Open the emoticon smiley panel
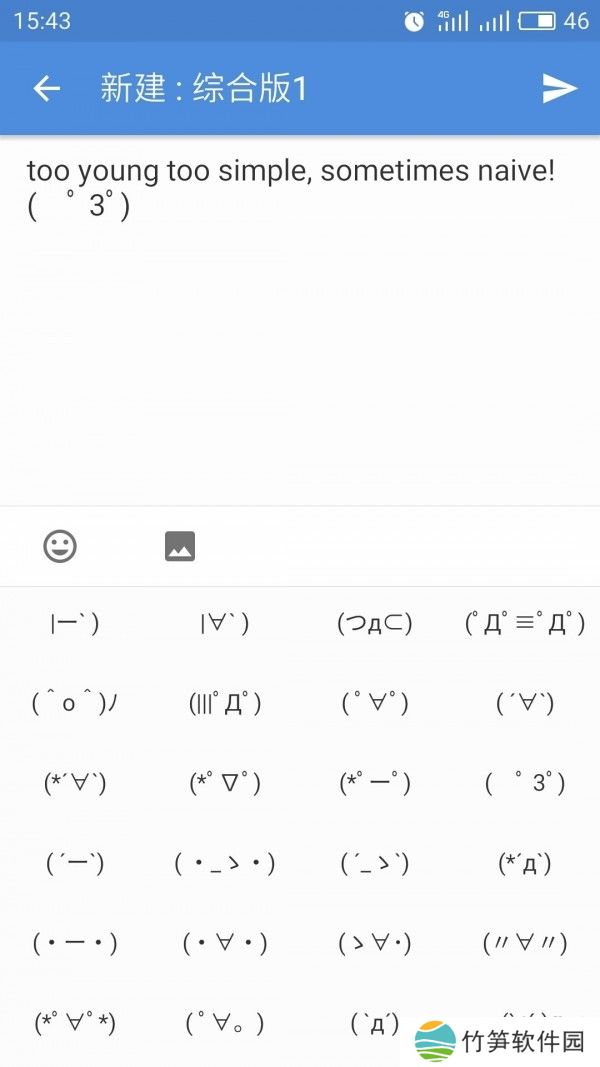This screenshot has height=1067, width=600. [60, 546]
